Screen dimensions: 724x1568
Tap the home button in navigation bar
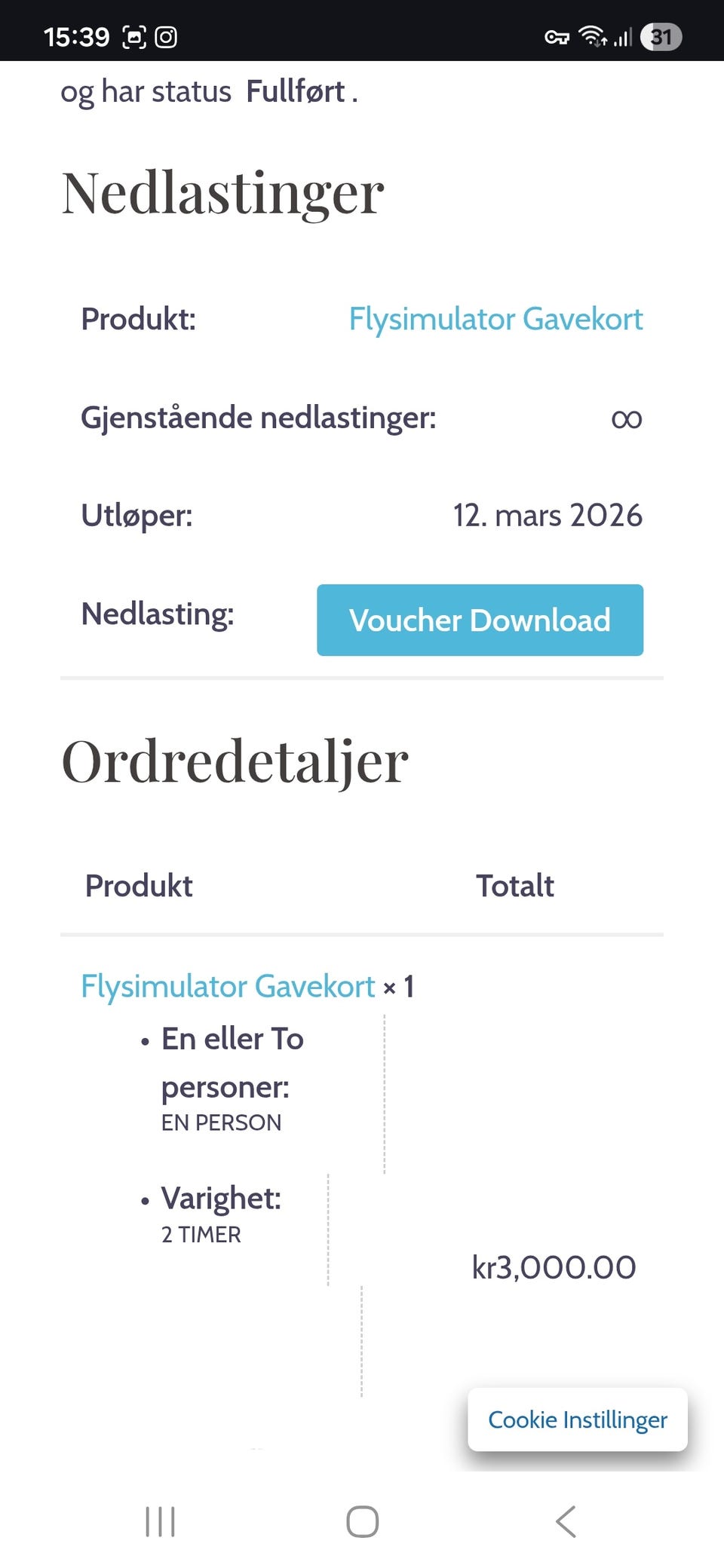(x=362, y=1521)
